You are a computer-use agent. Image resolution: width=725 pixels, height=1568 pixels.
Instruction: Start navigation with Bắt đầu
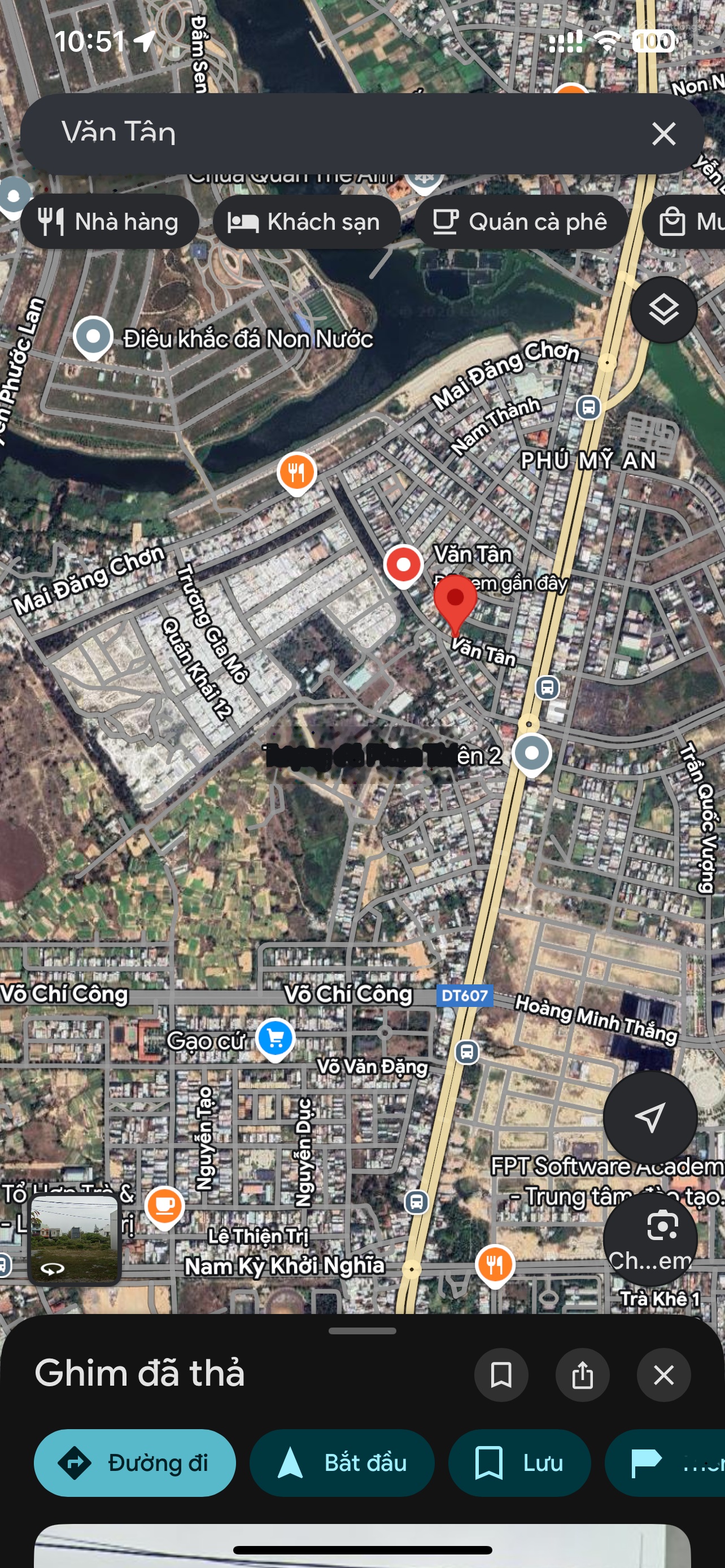[342, 1462]
